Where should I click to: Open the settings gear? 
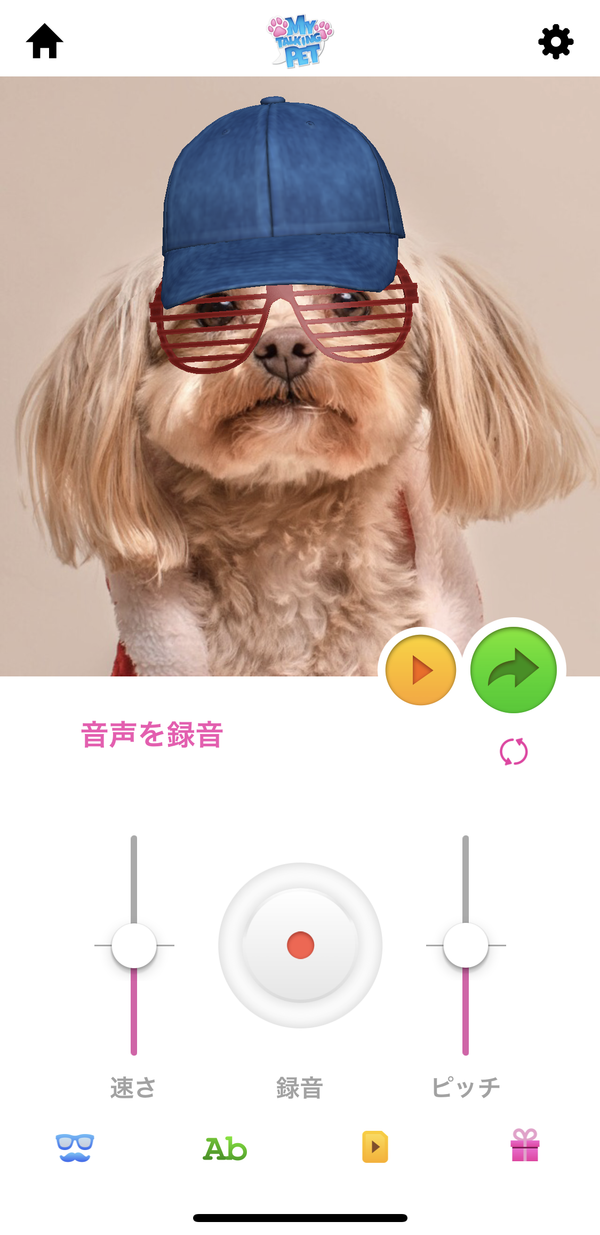[556, 42]
